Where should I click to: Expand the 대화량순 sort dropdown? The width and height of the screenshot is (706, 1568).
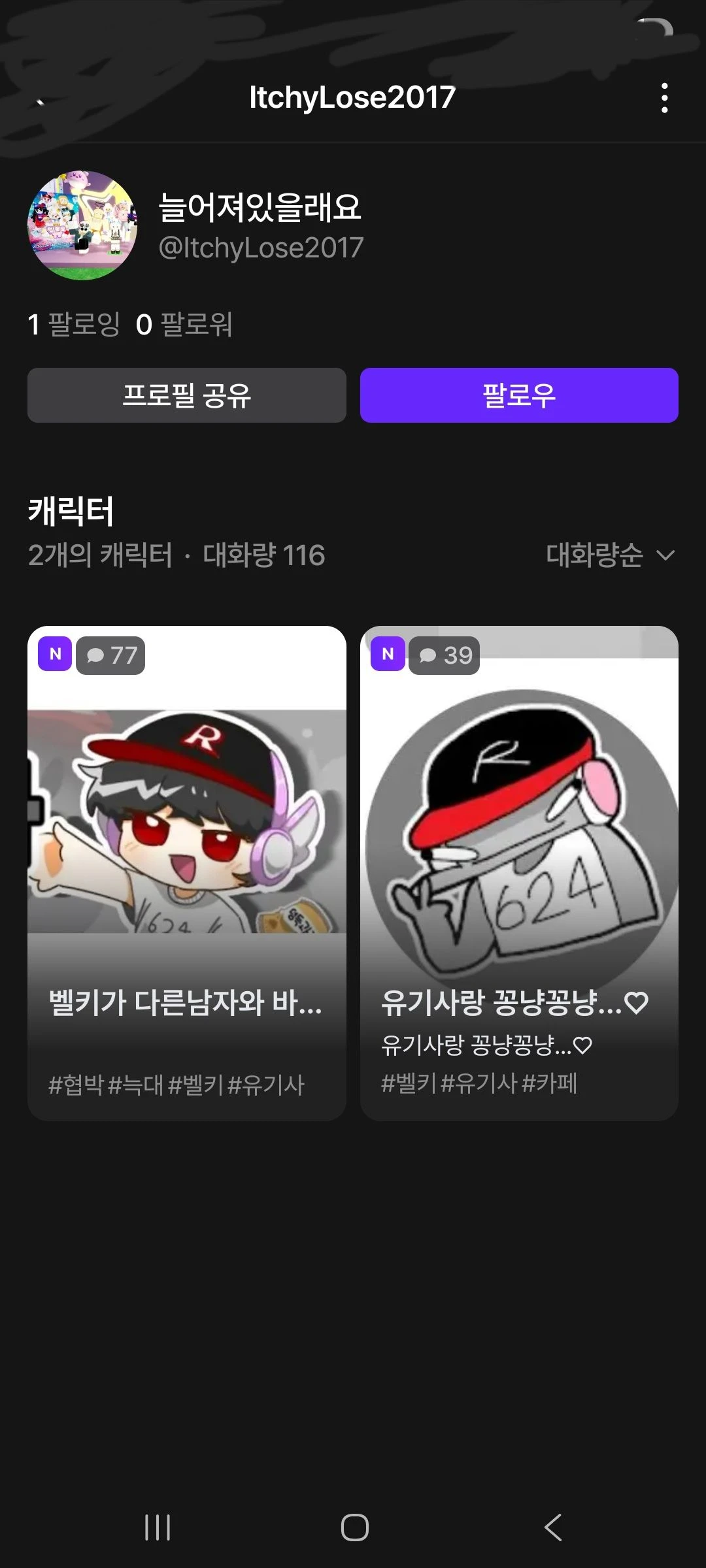click(609, 555)
